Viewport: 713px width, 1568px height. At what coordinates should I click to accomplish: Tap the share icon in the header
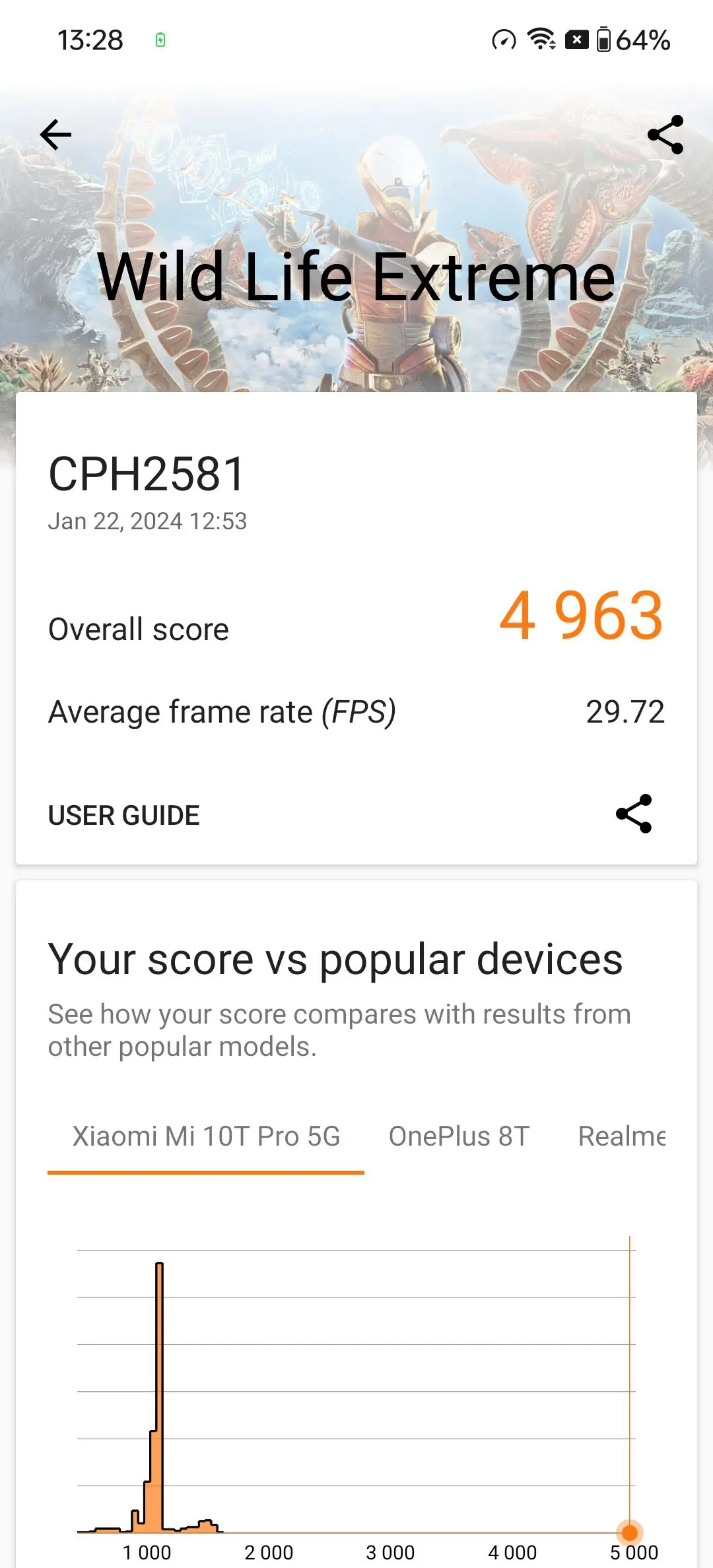(665, 135)
